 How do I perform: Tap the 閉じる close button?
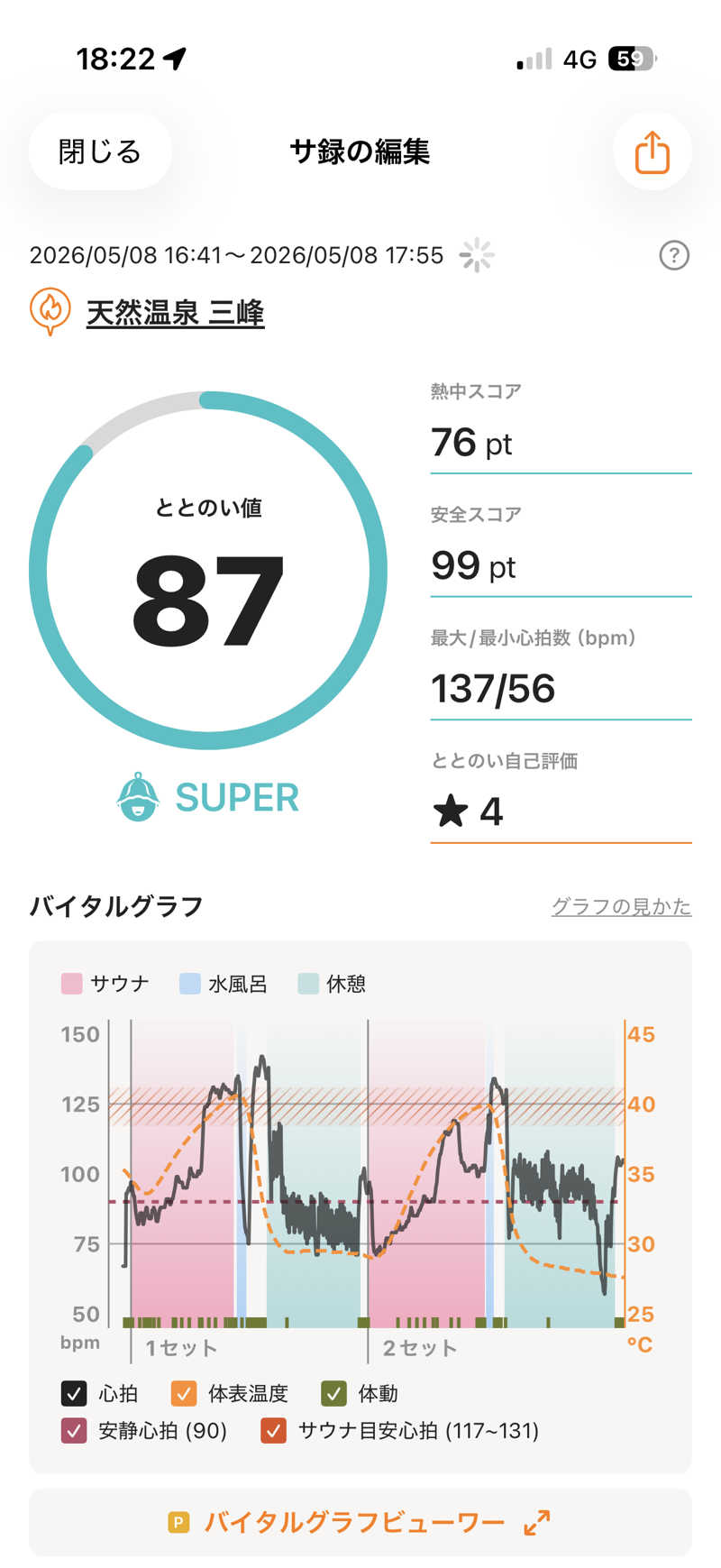point(100,151)
